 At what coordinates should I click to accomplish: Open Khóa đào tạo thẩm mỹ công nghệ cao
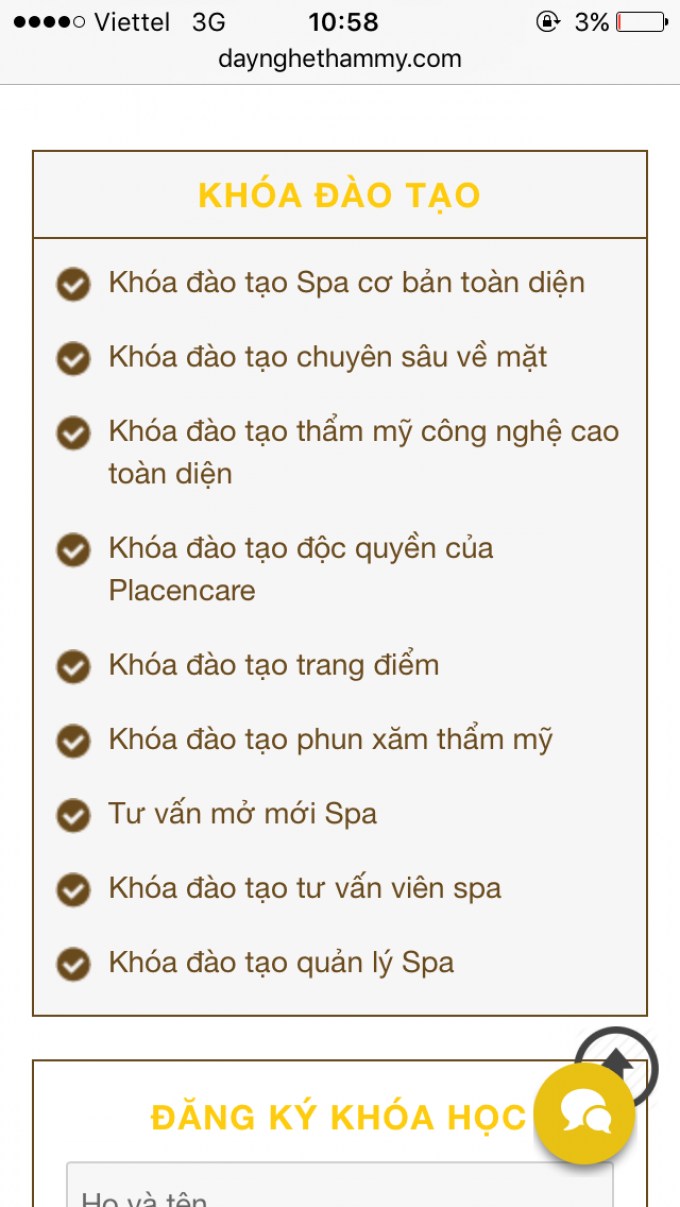point(363,432)
